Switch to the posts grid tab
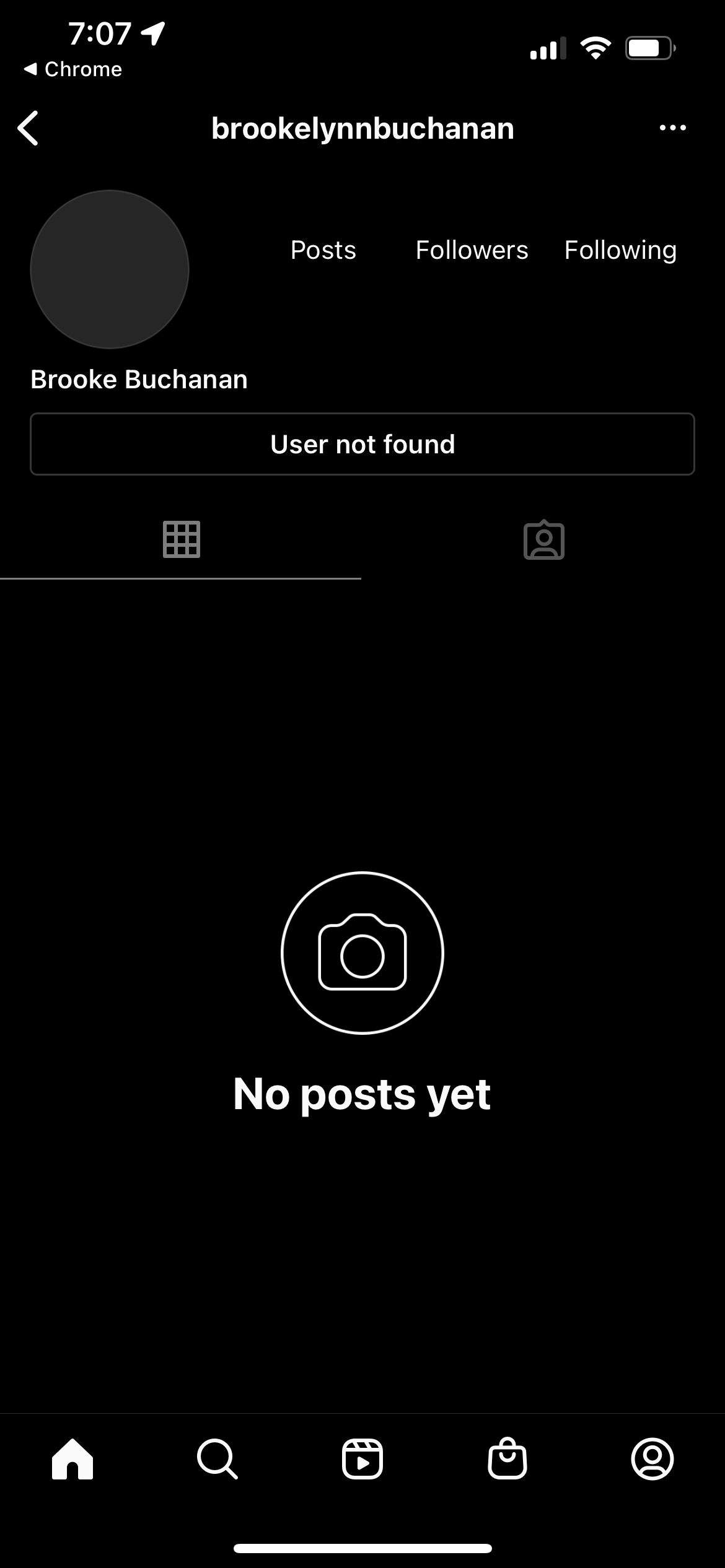The height and width of the screenshot is (1568, 725). (x=181, y=539)
